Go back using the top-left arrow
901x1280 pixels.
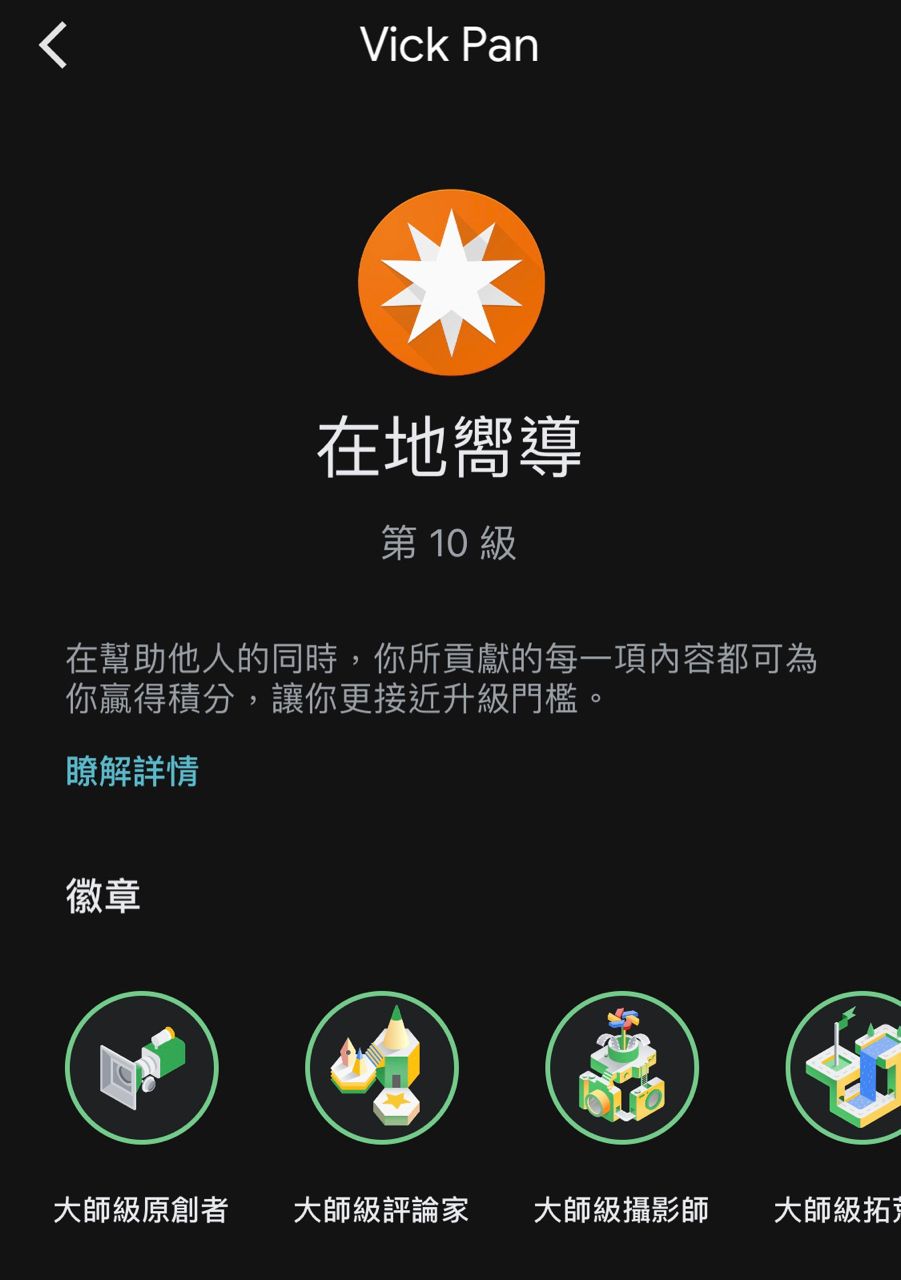53,46
